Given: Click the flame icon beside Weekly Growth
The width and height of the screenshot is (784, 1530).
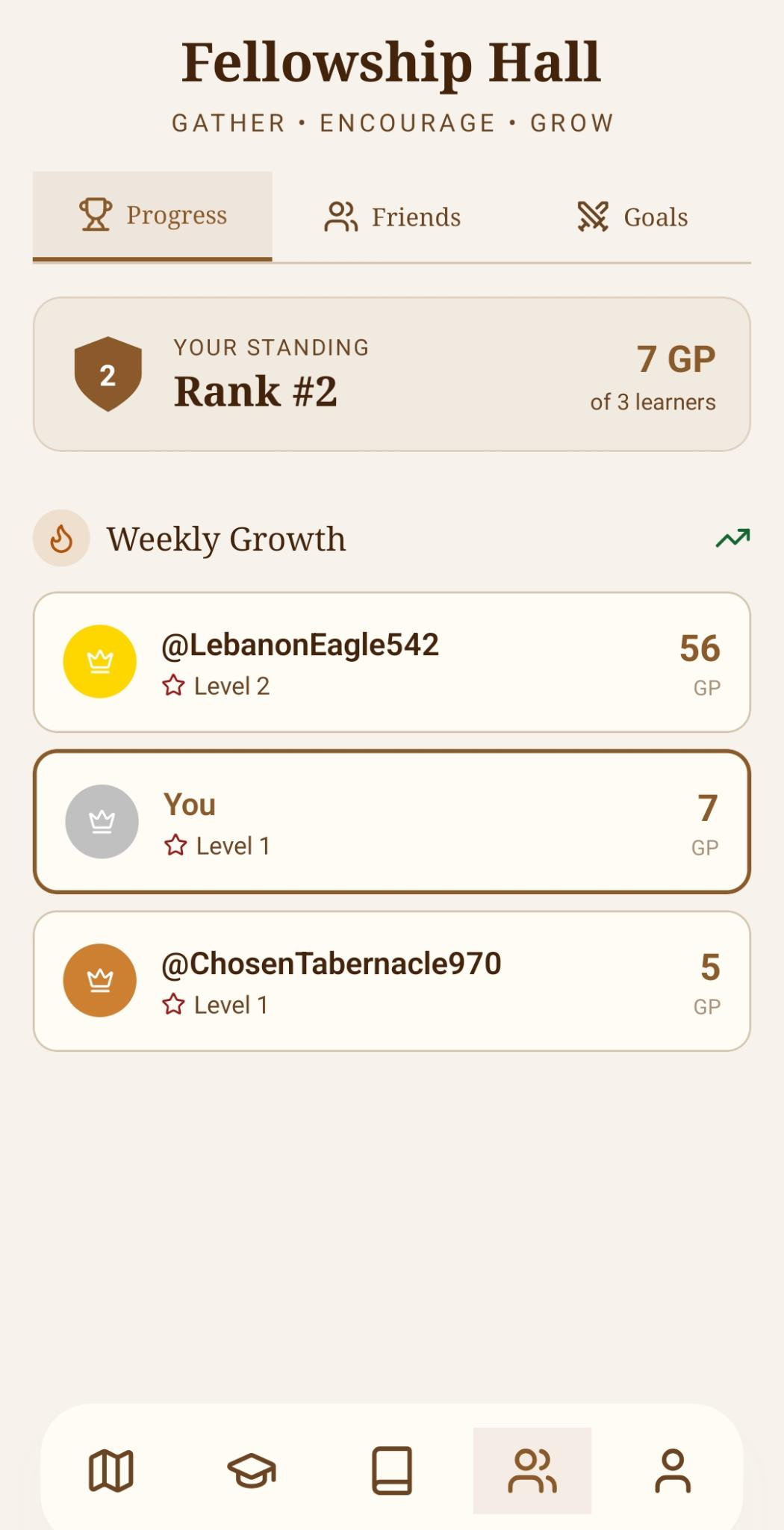Looking at the screenshot, I should pos(60,537).
